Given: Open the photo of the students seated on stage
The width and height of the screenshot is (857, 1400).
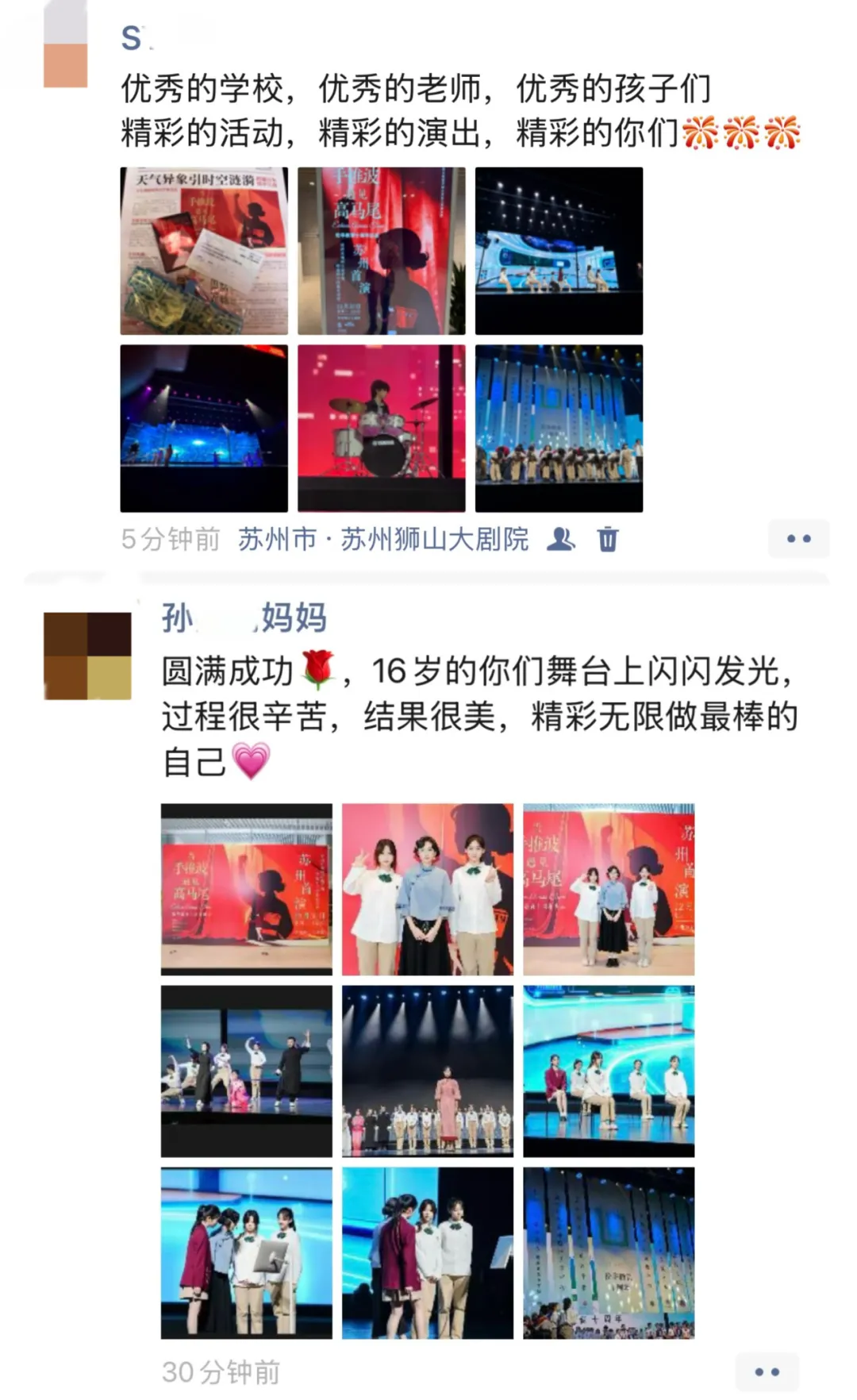Looking at the screenshot, I should (609, 1071).
